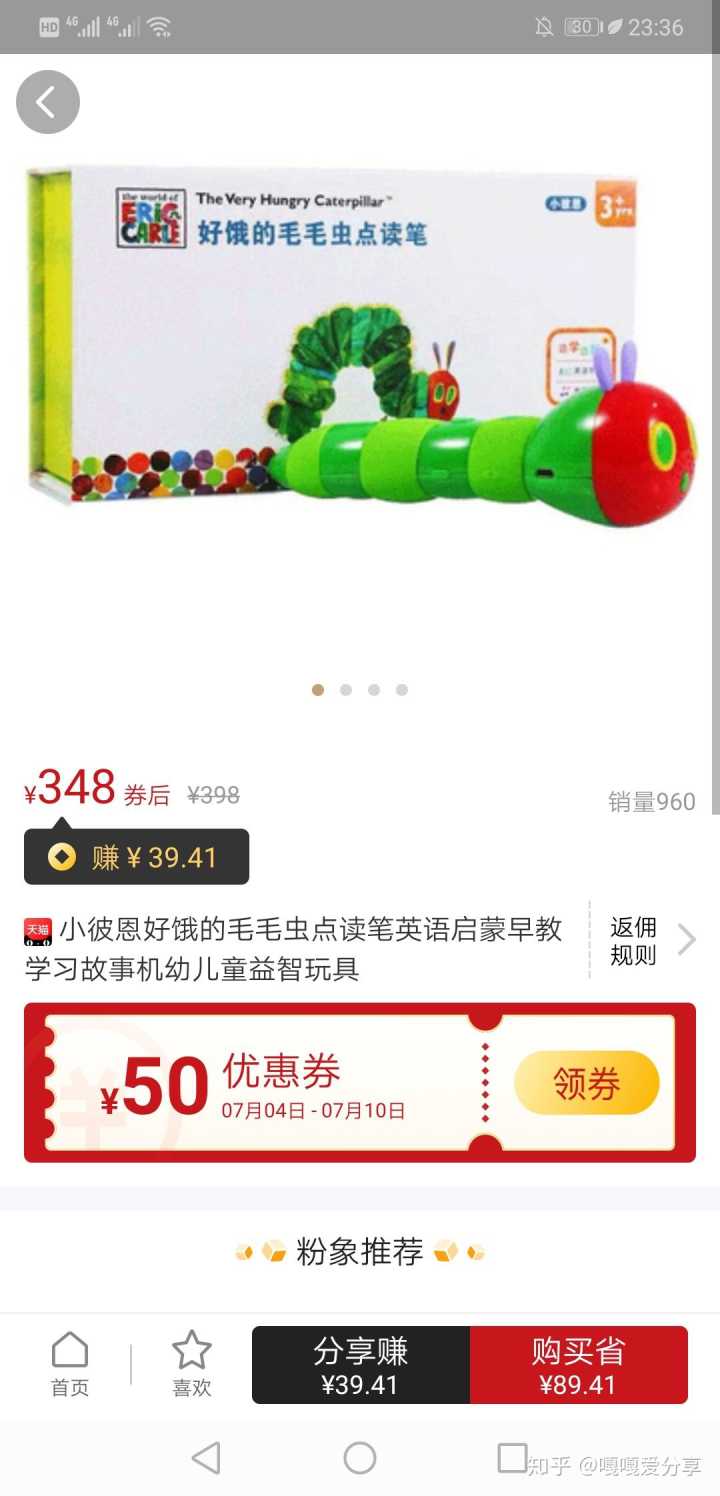This screenshot has height=1496, width=720.
Task: Tap 购买省 to buy and save ¥89.41
Action: tap(578, 1365)
